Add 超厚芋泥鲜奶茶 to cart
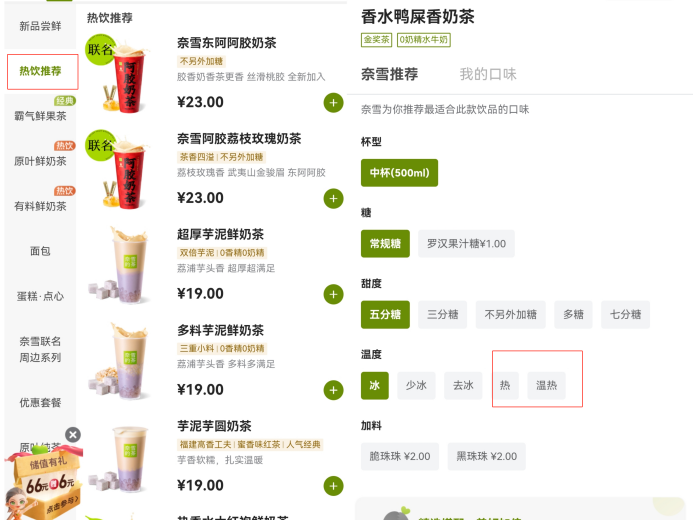Image resolution: width=693 pixels, height=520 pixels. point(333,294)
